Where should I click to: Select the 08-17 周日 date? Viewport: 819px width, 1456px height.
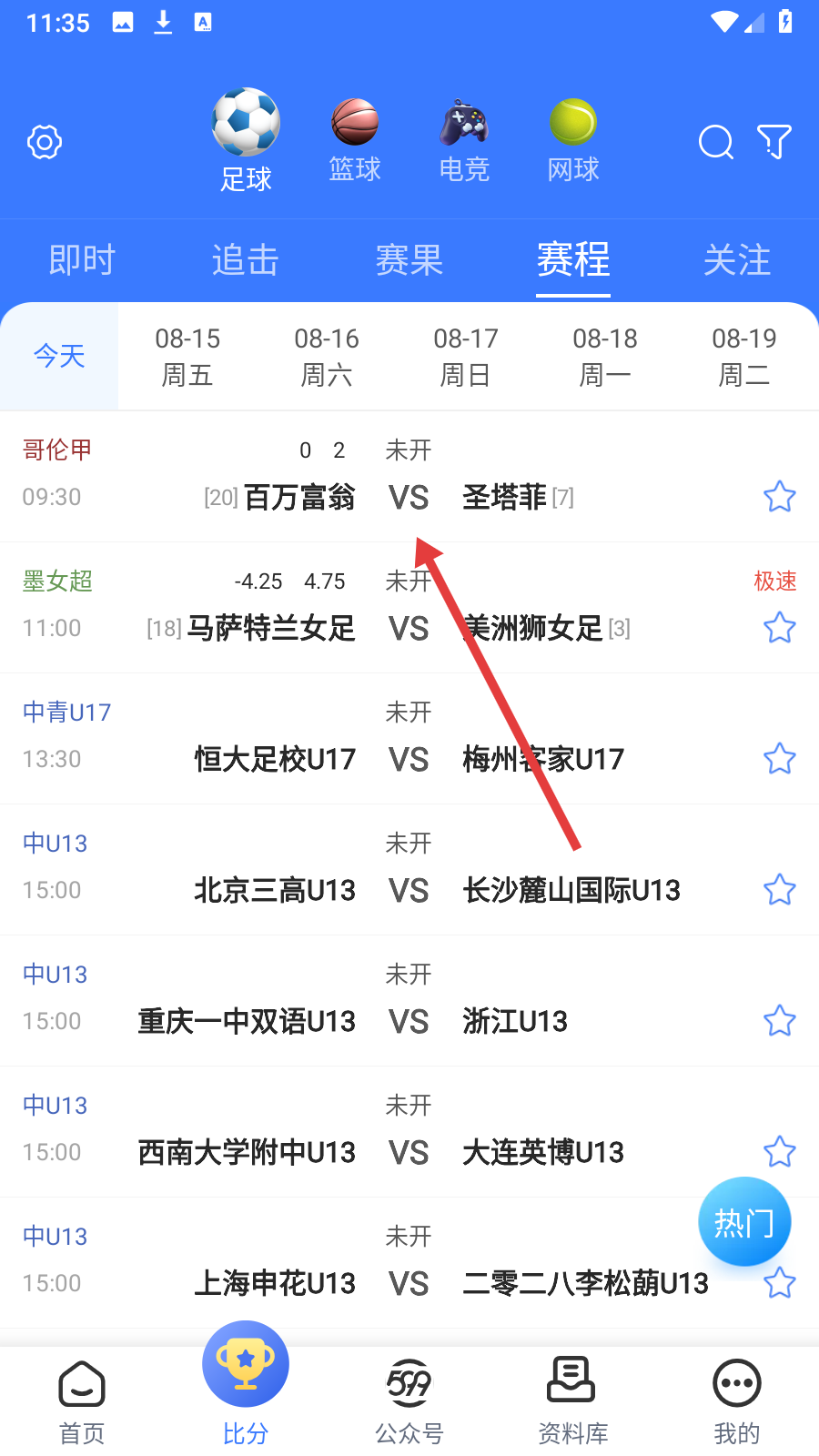pyautogui.click(x=466, y=356)
